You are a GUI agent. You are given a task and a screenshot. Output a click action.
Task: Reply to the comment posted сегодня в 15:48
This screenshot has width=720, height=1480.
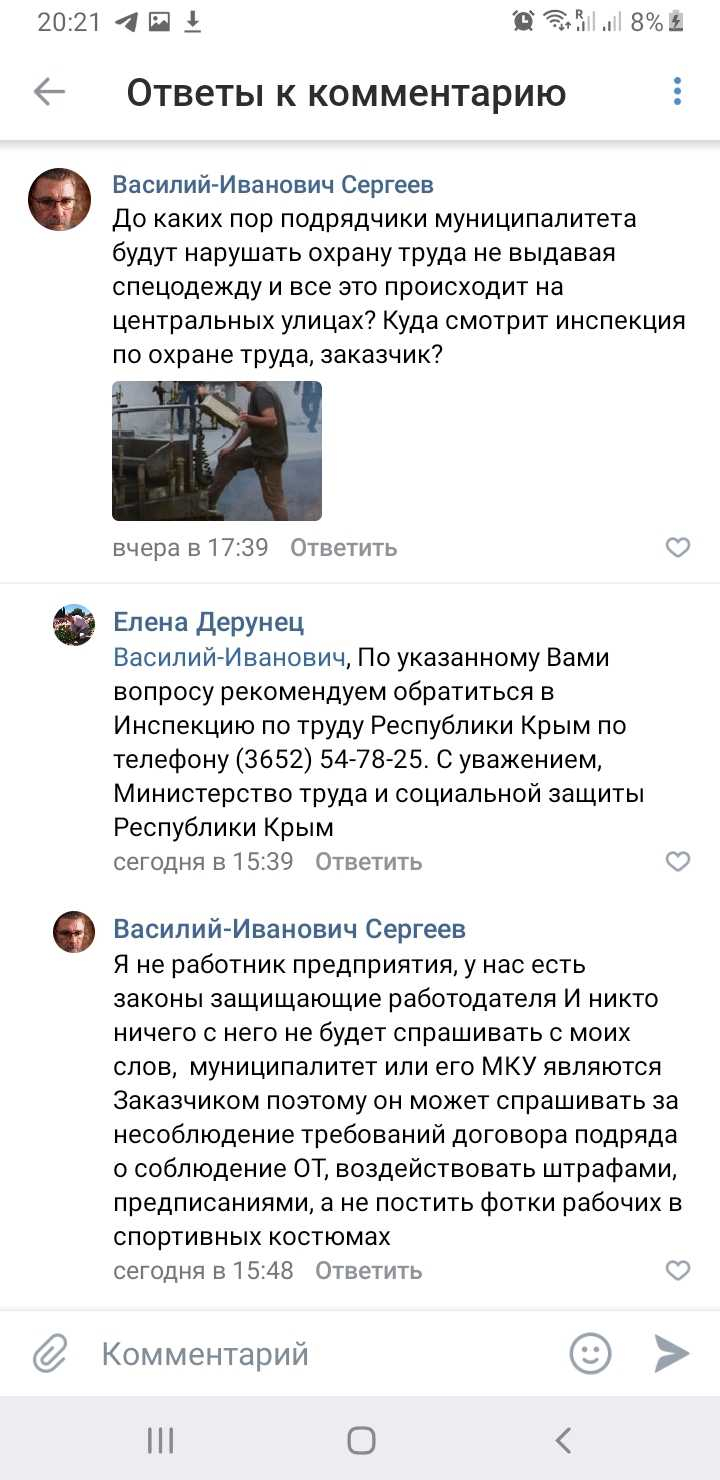click(x=368, y=1271)
